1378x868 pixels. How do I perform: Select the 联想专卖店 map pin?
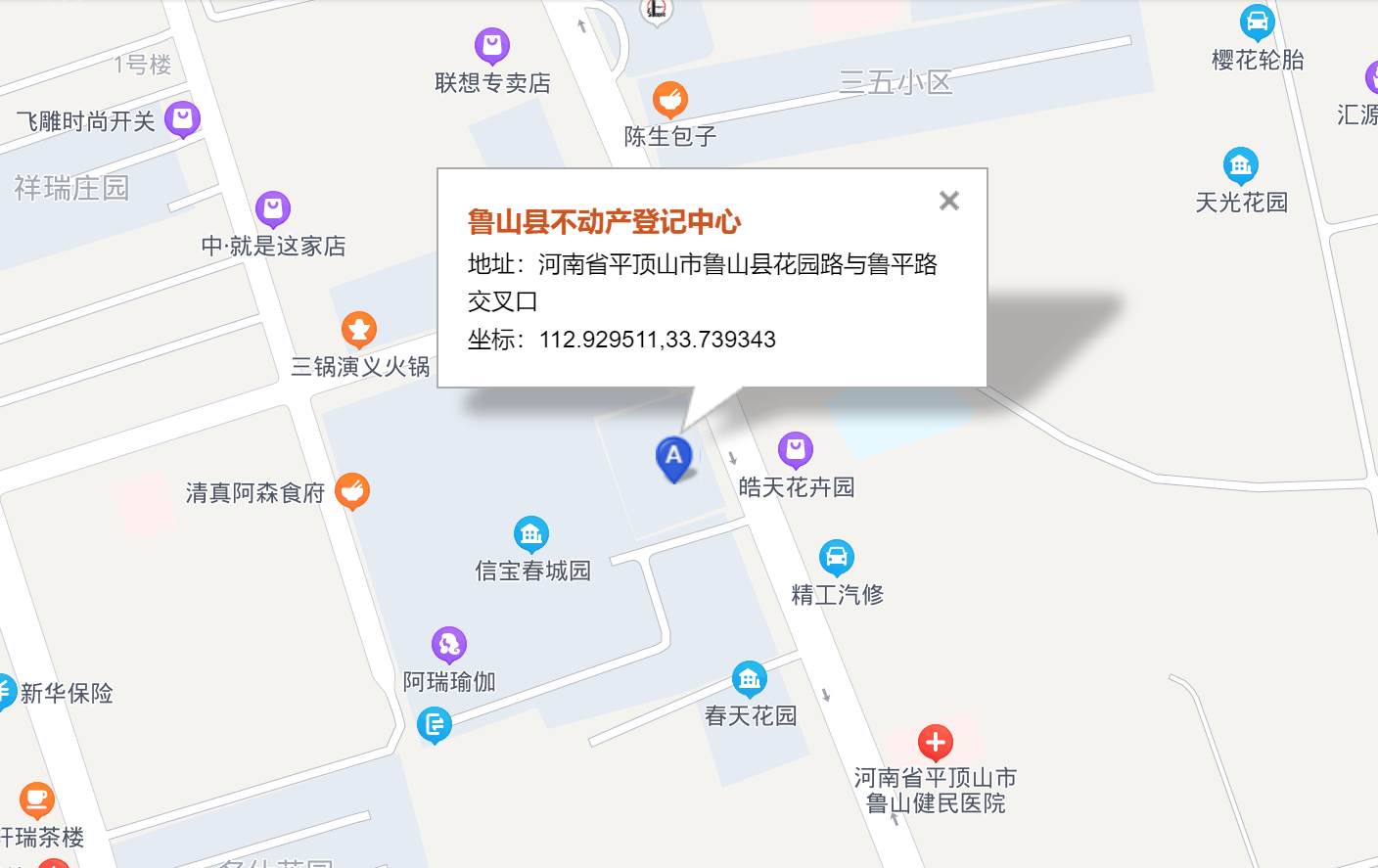point(492,45)
